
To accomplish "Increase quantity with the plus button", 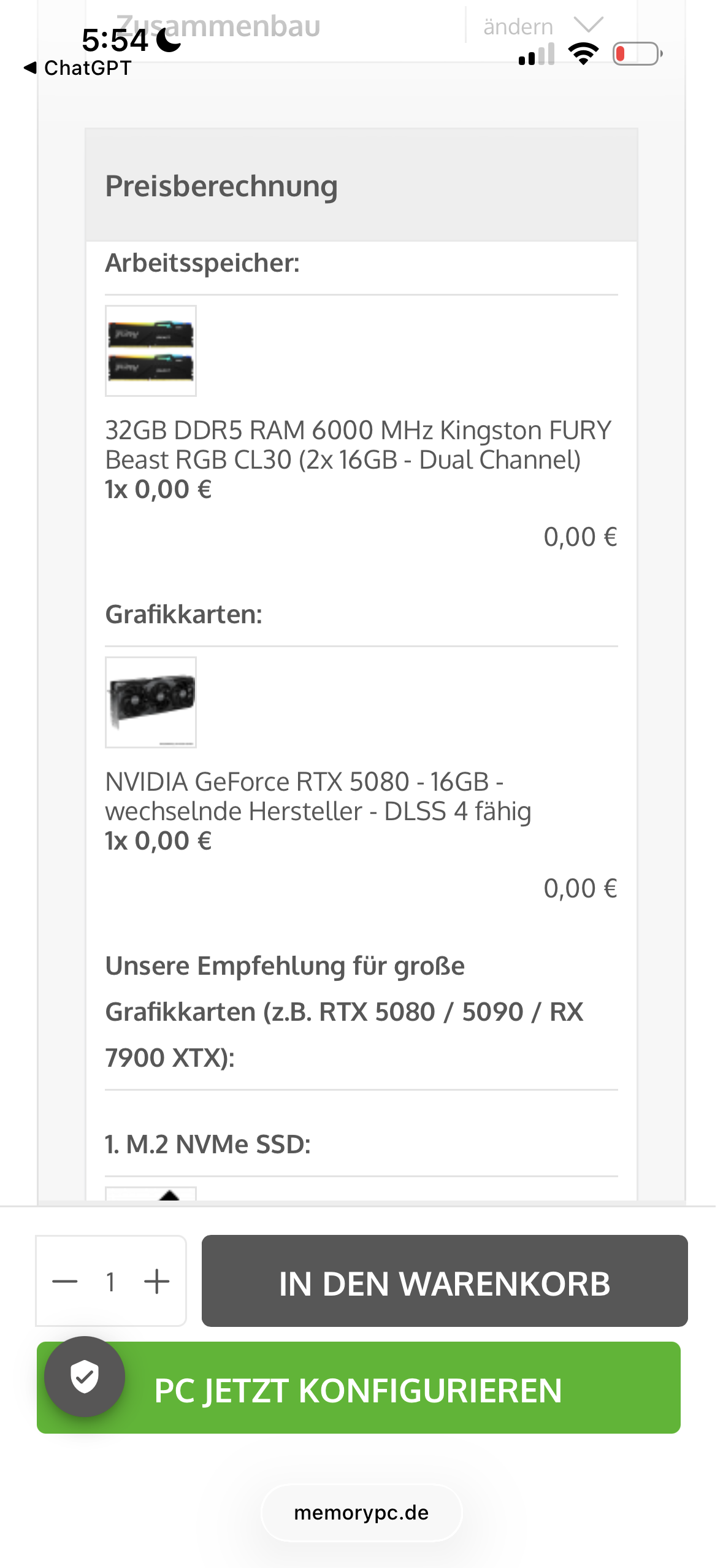I will pos(157,1282).
